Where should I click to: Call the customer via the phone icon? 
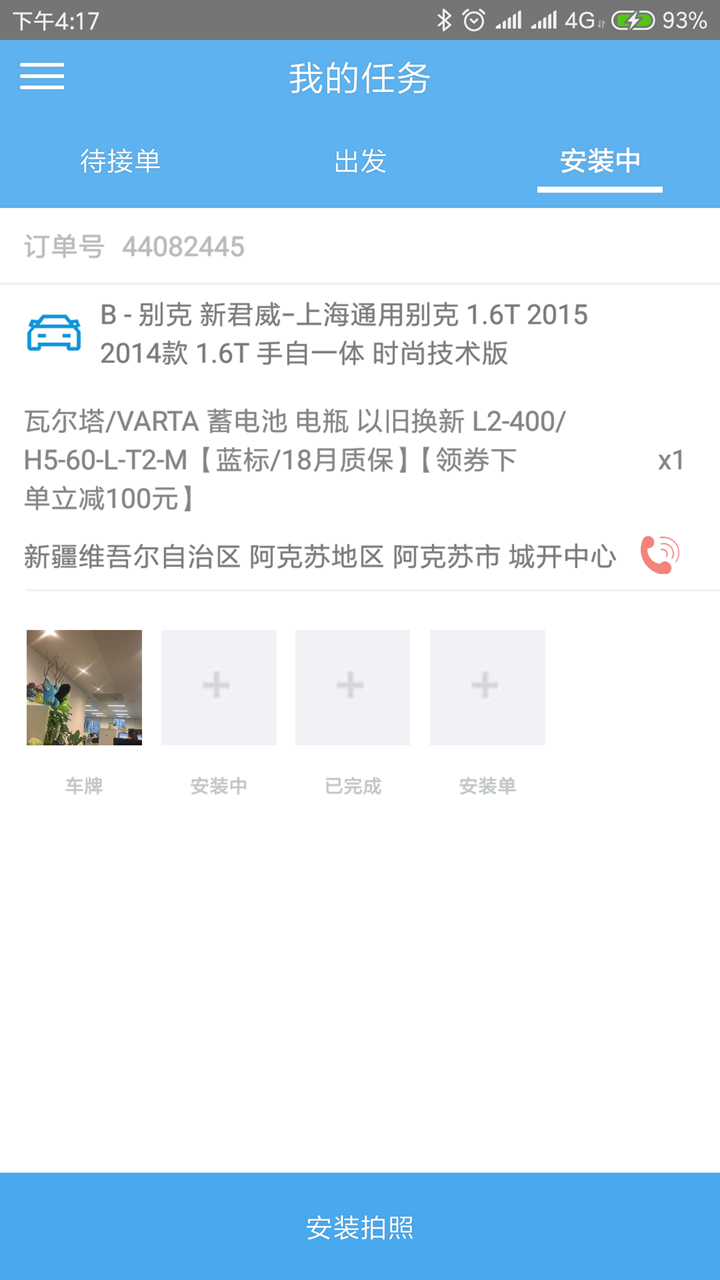coord(660,555)
